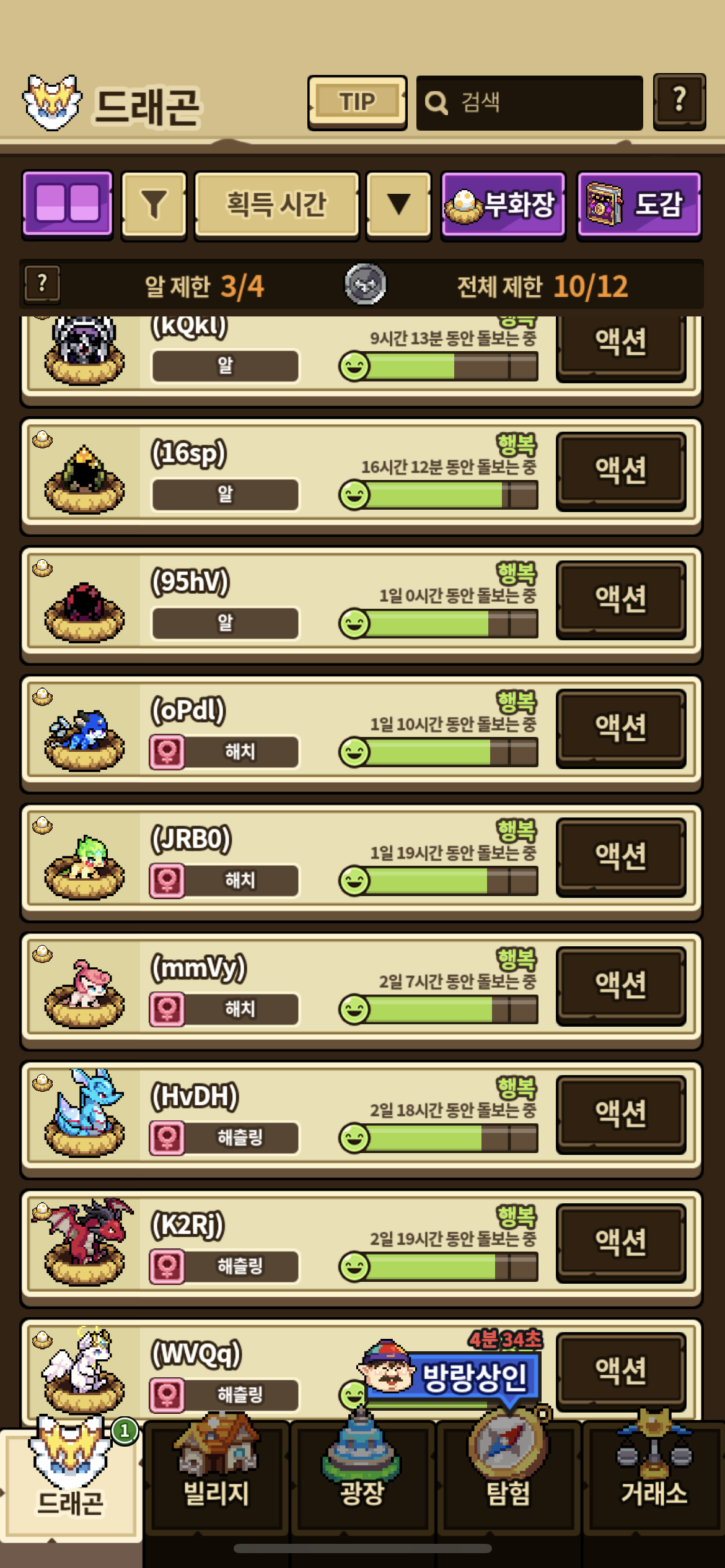Toggle sort direction with the down arrow
The image size is (725, 1568).
pos(398,205)
